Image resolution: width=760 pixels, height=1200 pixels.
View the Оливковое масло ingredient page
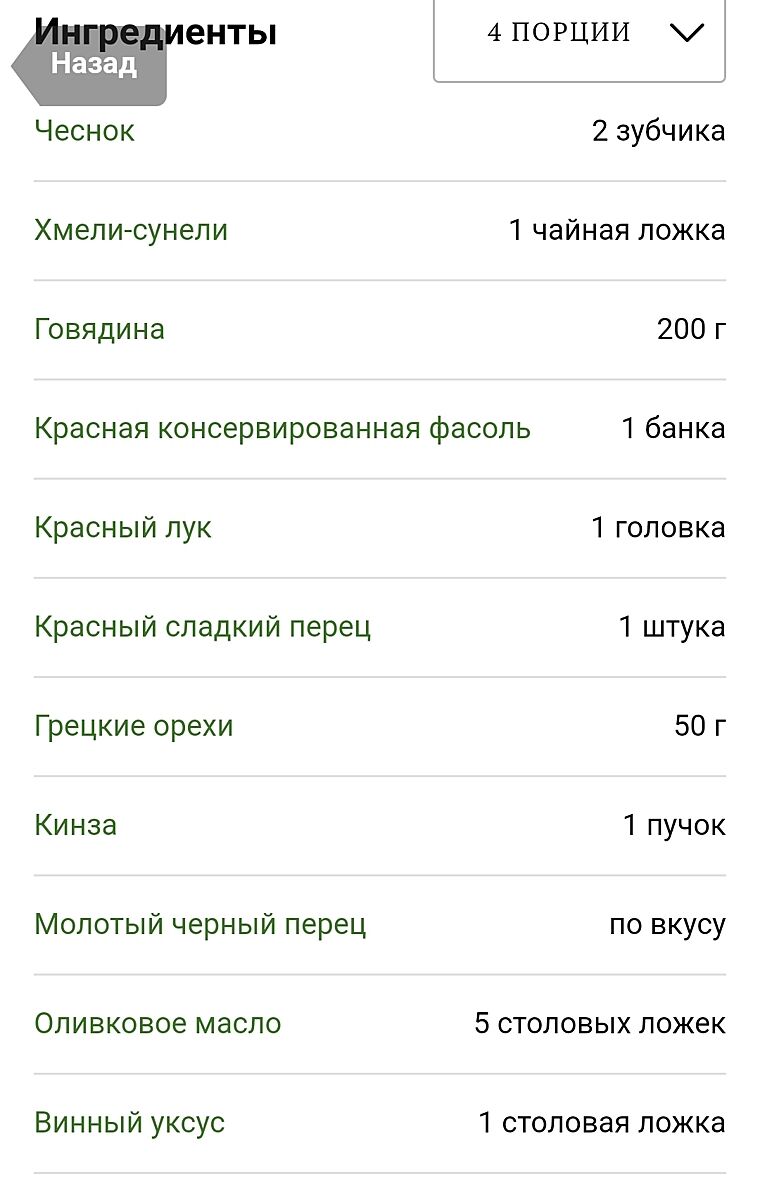click(x=157, y=1024)
